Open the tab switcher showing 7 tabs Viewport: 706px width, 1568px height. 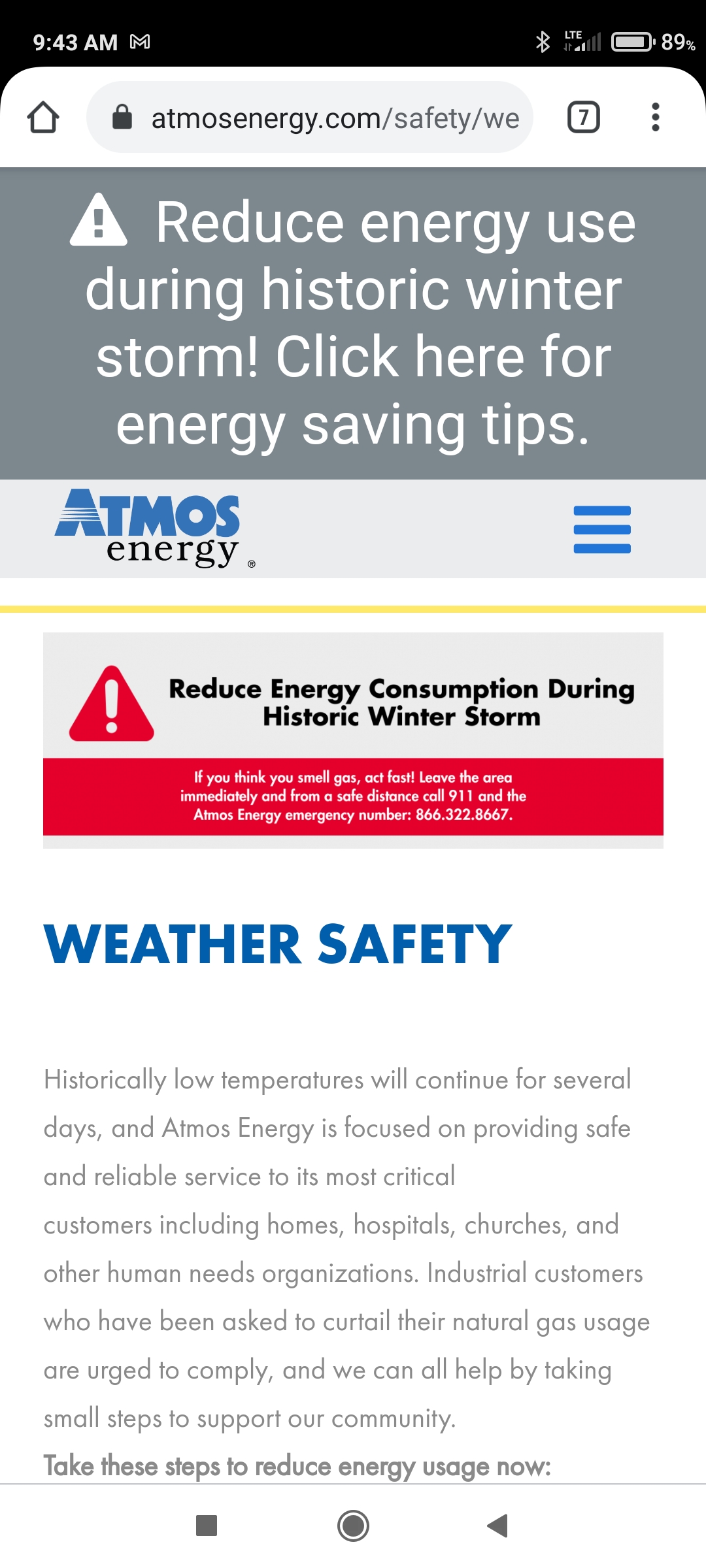[583, 118]
